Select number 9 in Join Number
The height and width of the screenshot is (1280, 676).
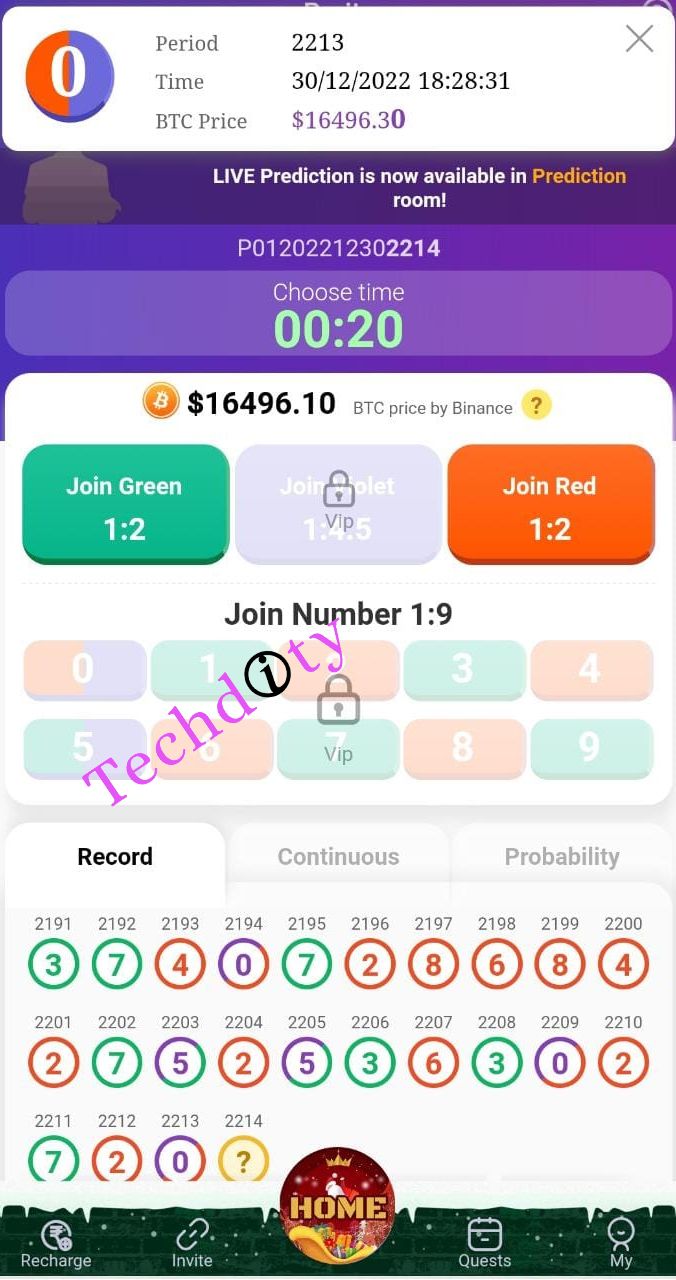(x=591, y=747)
